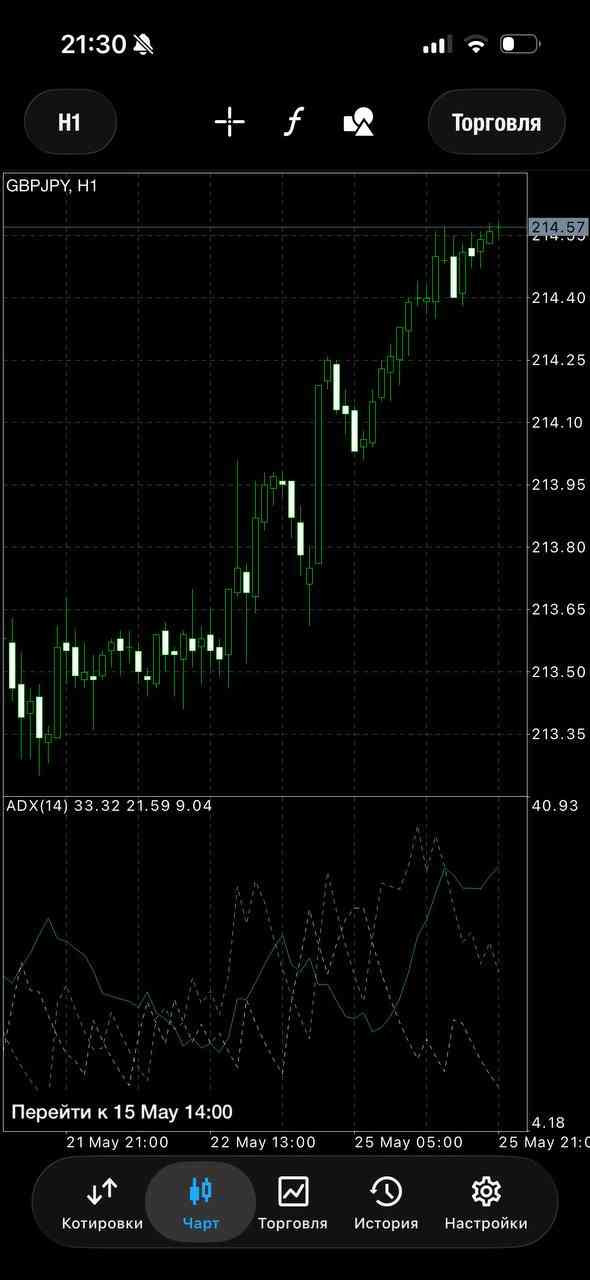Viewport: 590px width, 1280px height.
Task: Tap the Торговля button at top
Action: (x=496, y=123)
